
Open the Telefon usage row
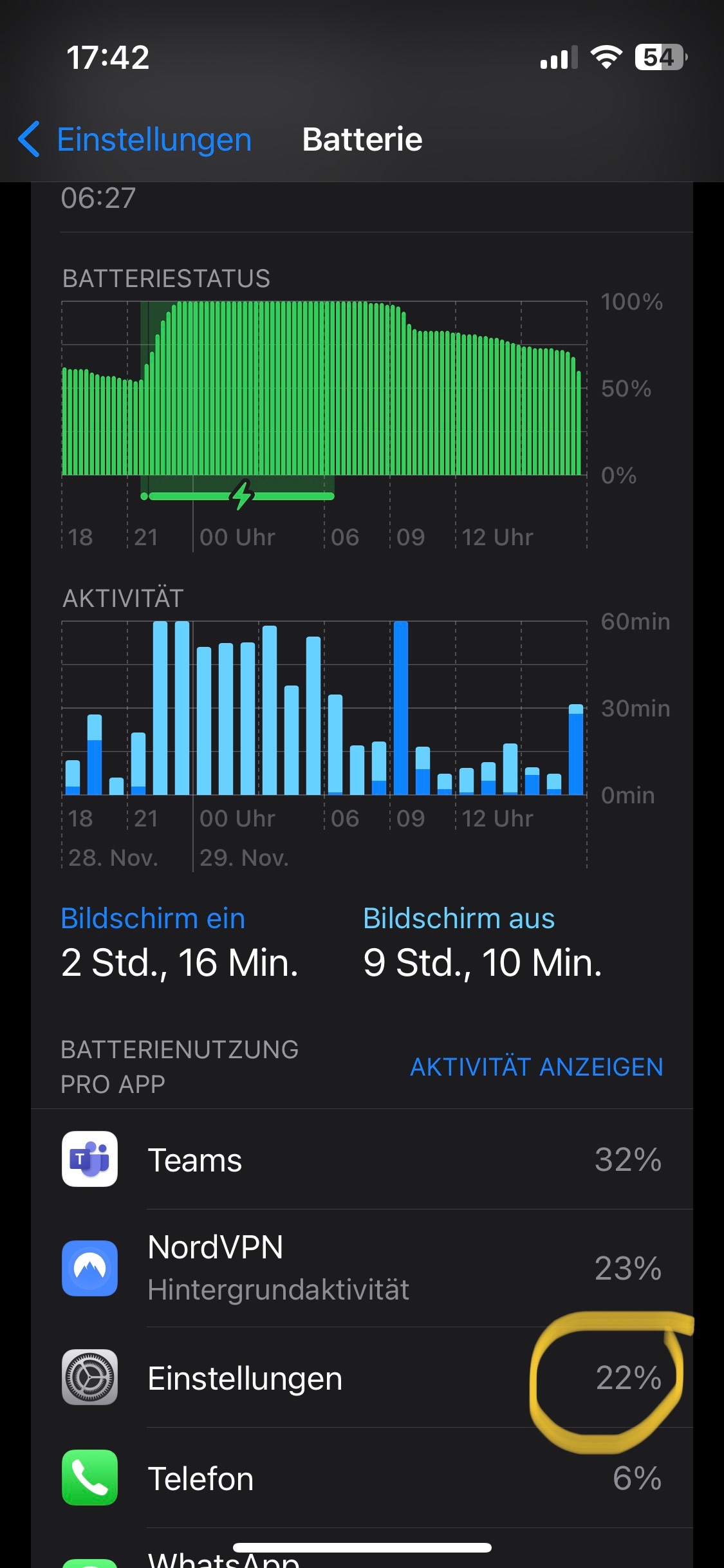tap(362, 1479)
